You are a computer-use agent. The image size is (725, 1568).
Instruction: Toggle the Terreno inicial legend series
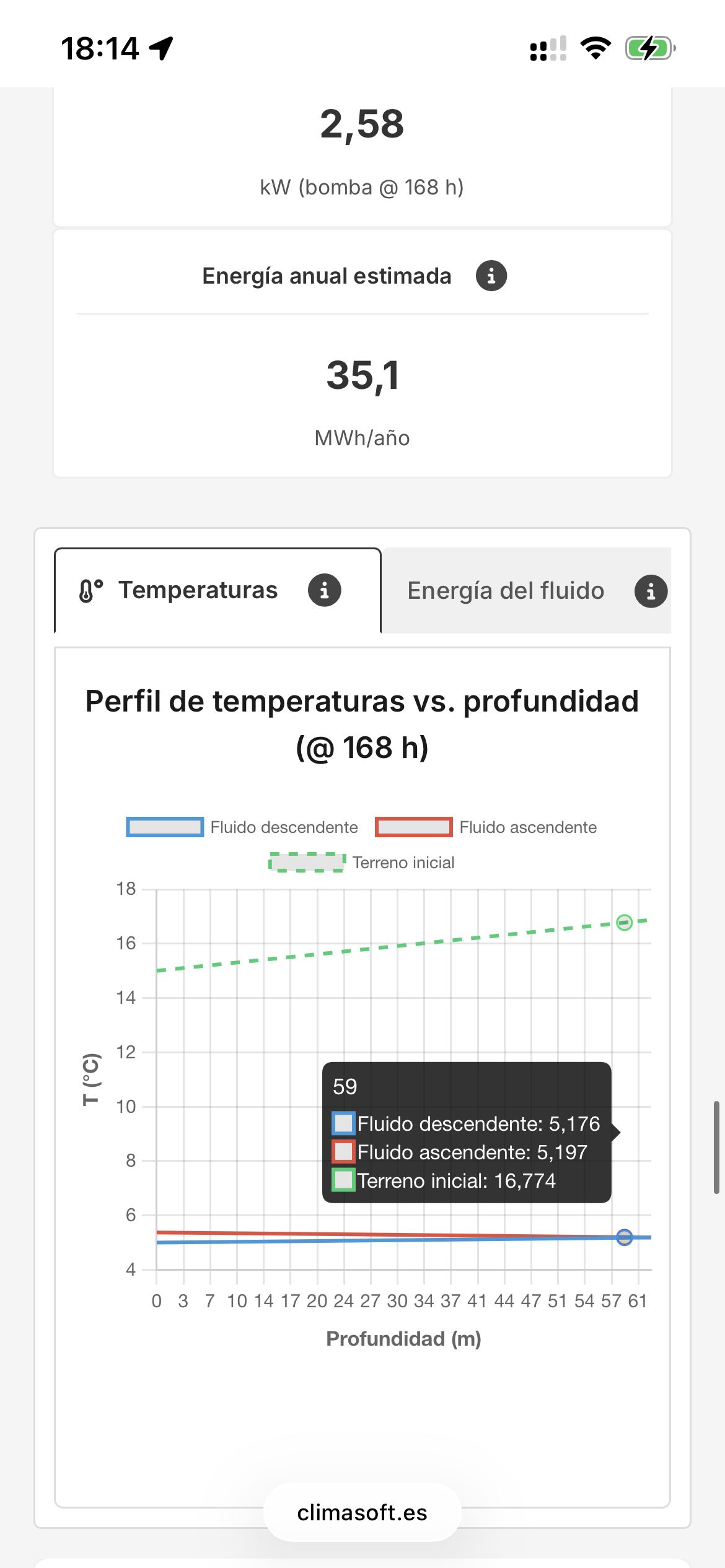362,863
